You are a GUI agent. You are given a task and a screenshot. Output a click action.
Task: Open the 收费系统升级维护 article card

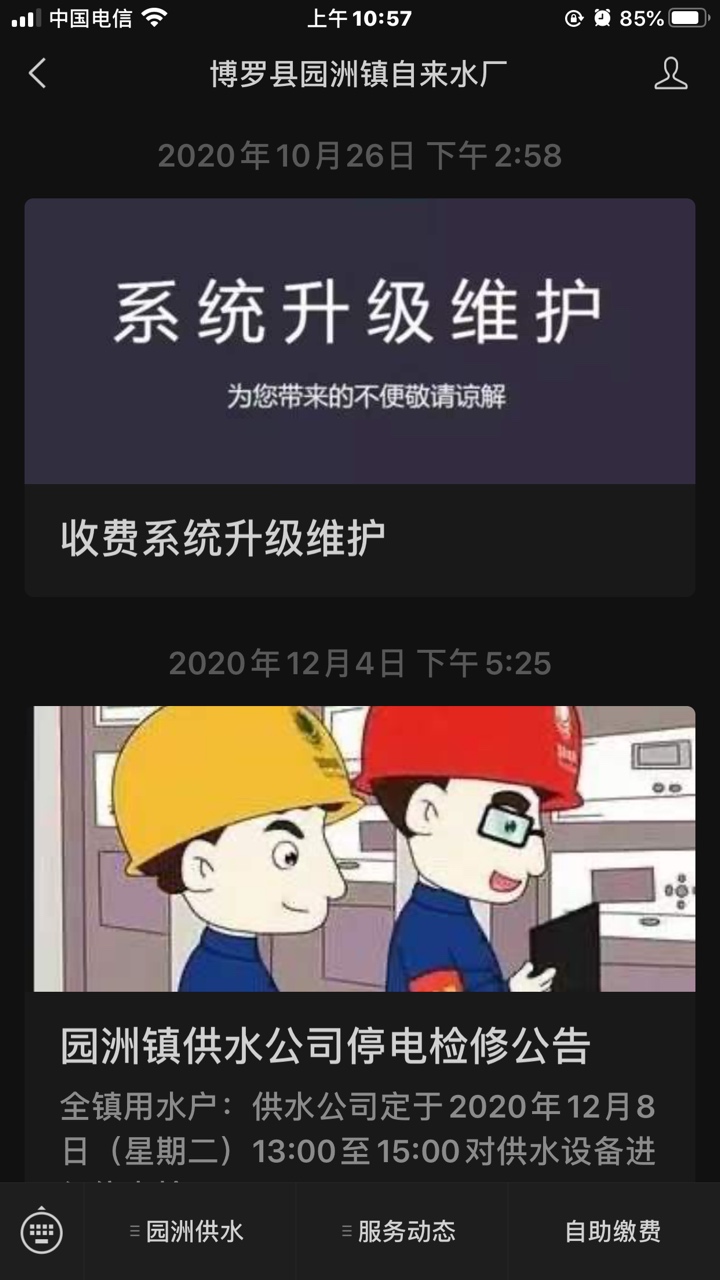point(360,397)
